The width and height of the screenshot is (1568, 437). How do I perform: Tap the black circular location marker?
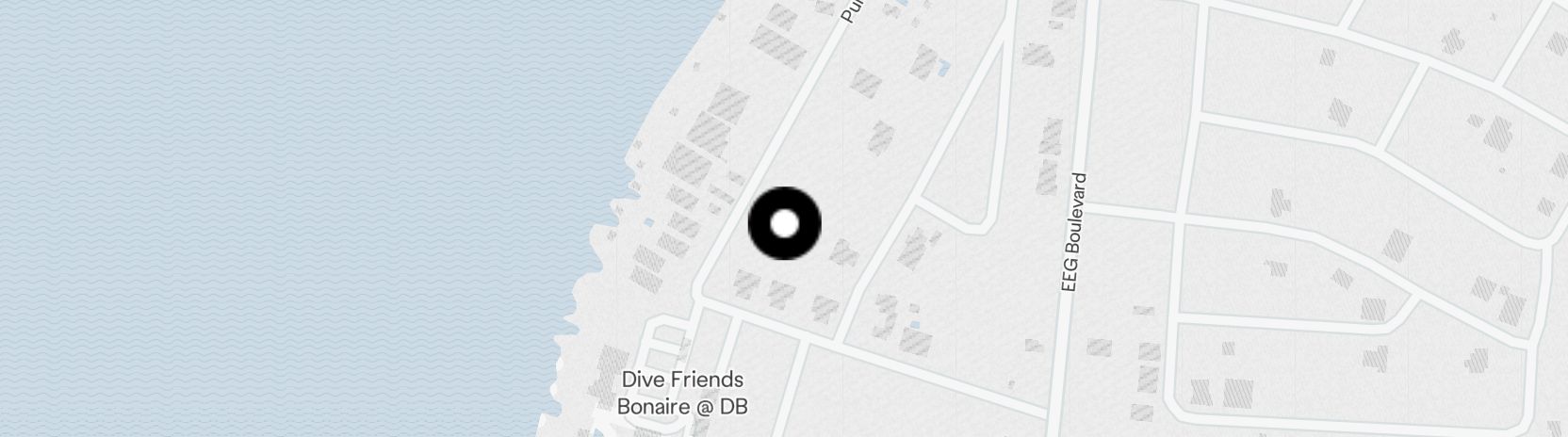point(784,224)
